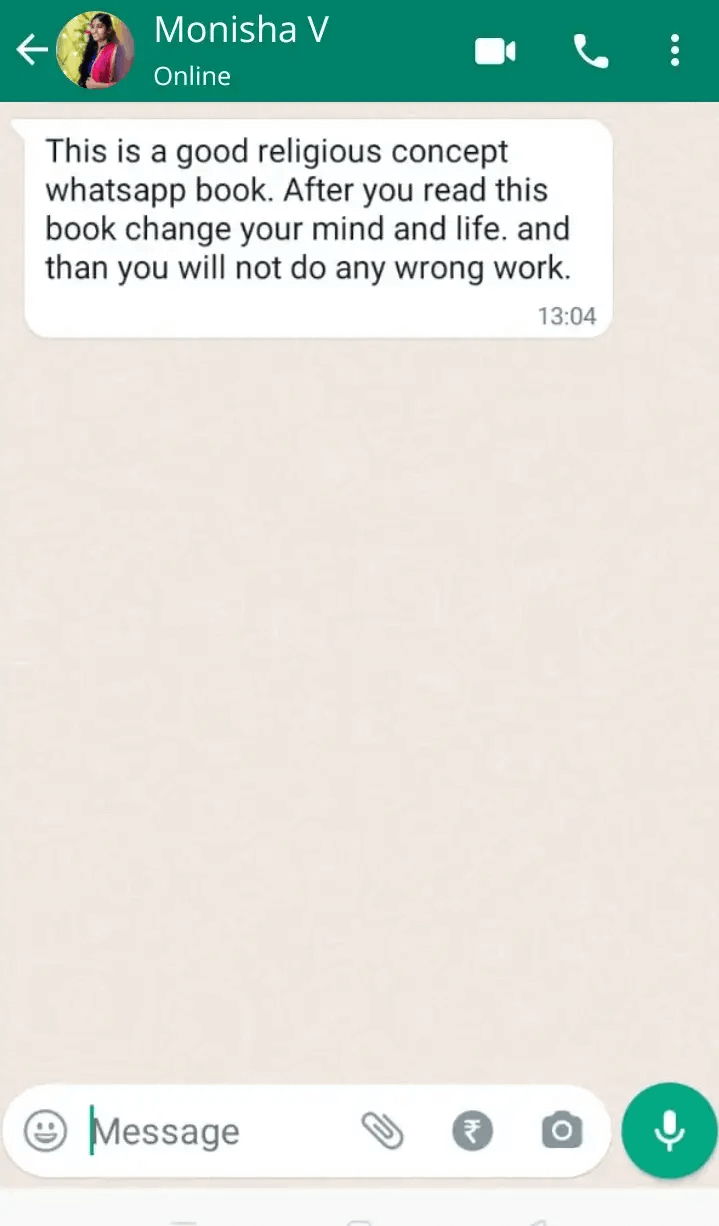The height and width of the screenshot is (1226, 719).
Task: Go back to the chat list
Action: pyautogui.click(x=31, y=50)
